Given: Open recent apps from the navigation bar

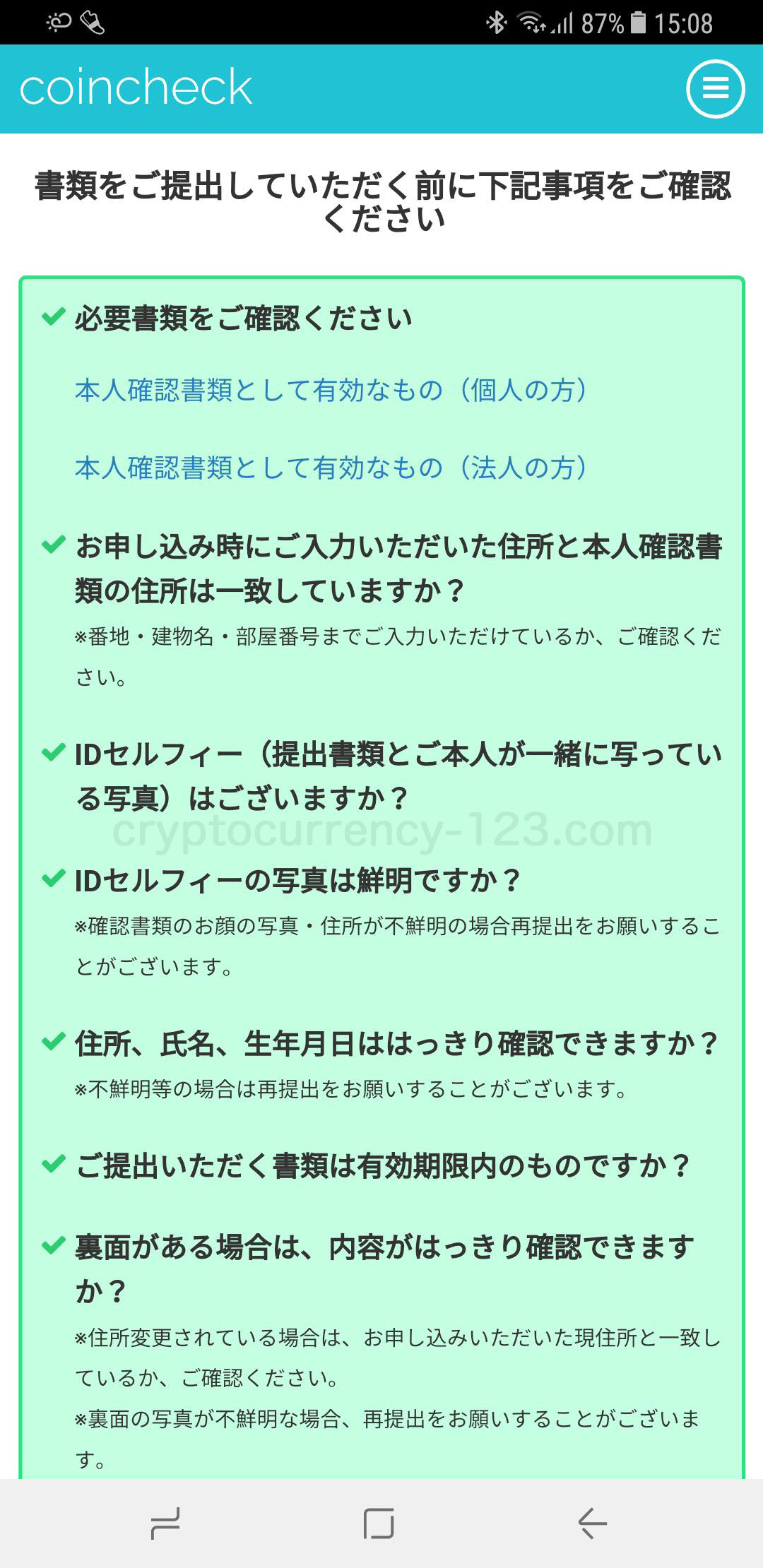Looking at the screenshot, I should pyautogui.click(x=165, y=1523).
